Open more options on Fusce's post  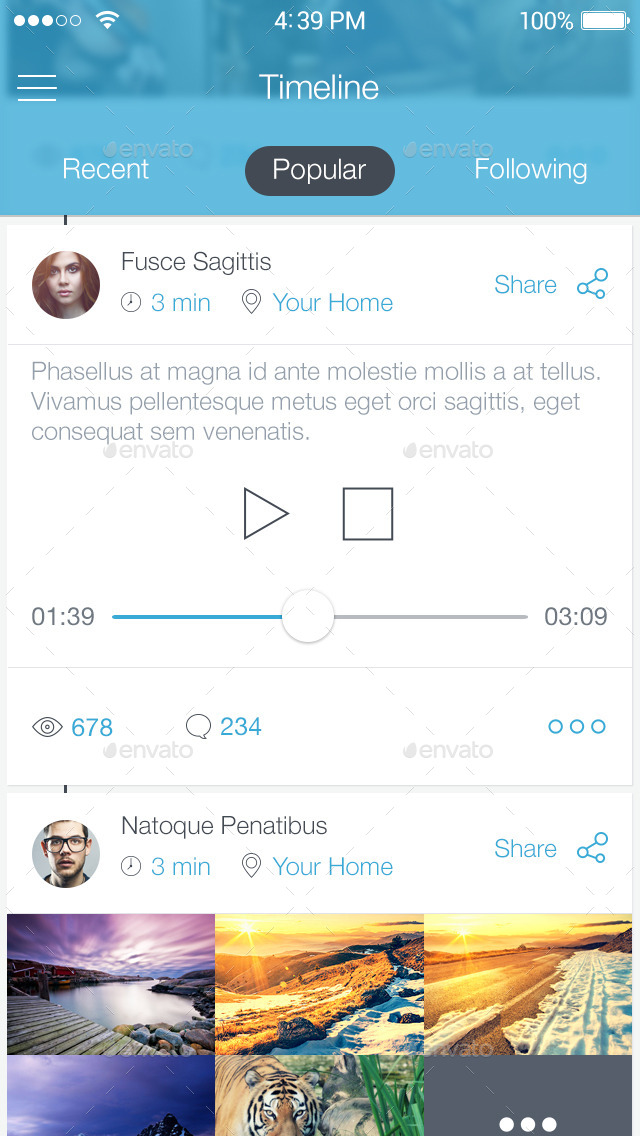577,727
